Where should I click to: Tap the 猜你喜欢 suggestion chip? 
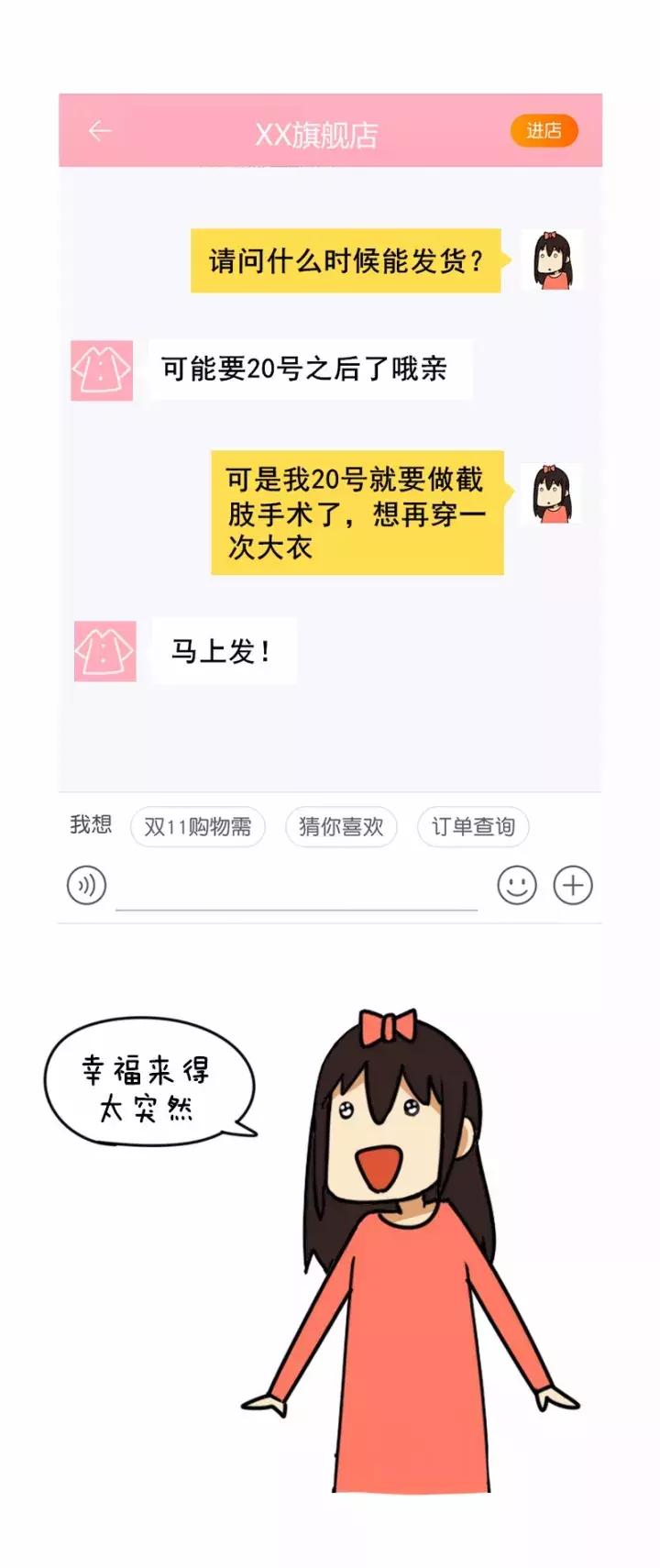pos(341,826)
